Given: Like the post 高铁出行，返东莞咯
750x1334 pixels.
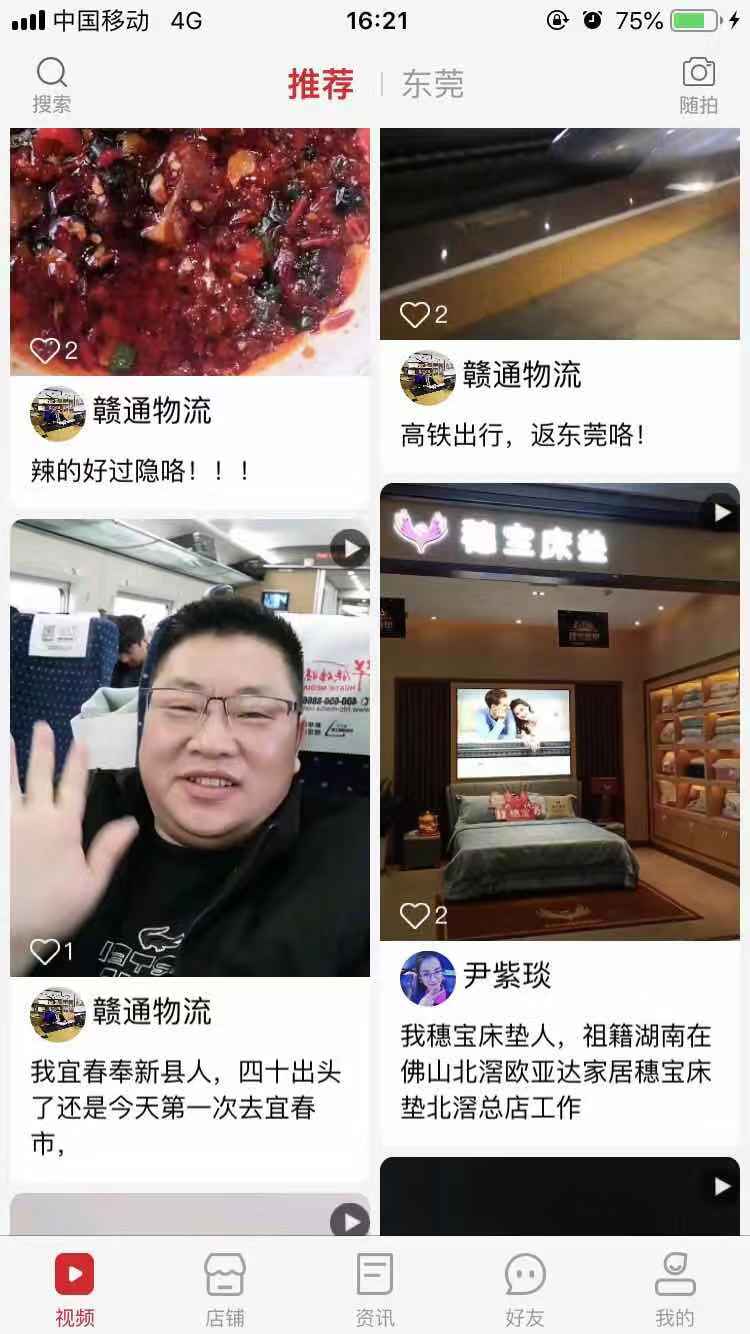Looking at the screenshot, I should pyautogui.click(x=415, y=315).
